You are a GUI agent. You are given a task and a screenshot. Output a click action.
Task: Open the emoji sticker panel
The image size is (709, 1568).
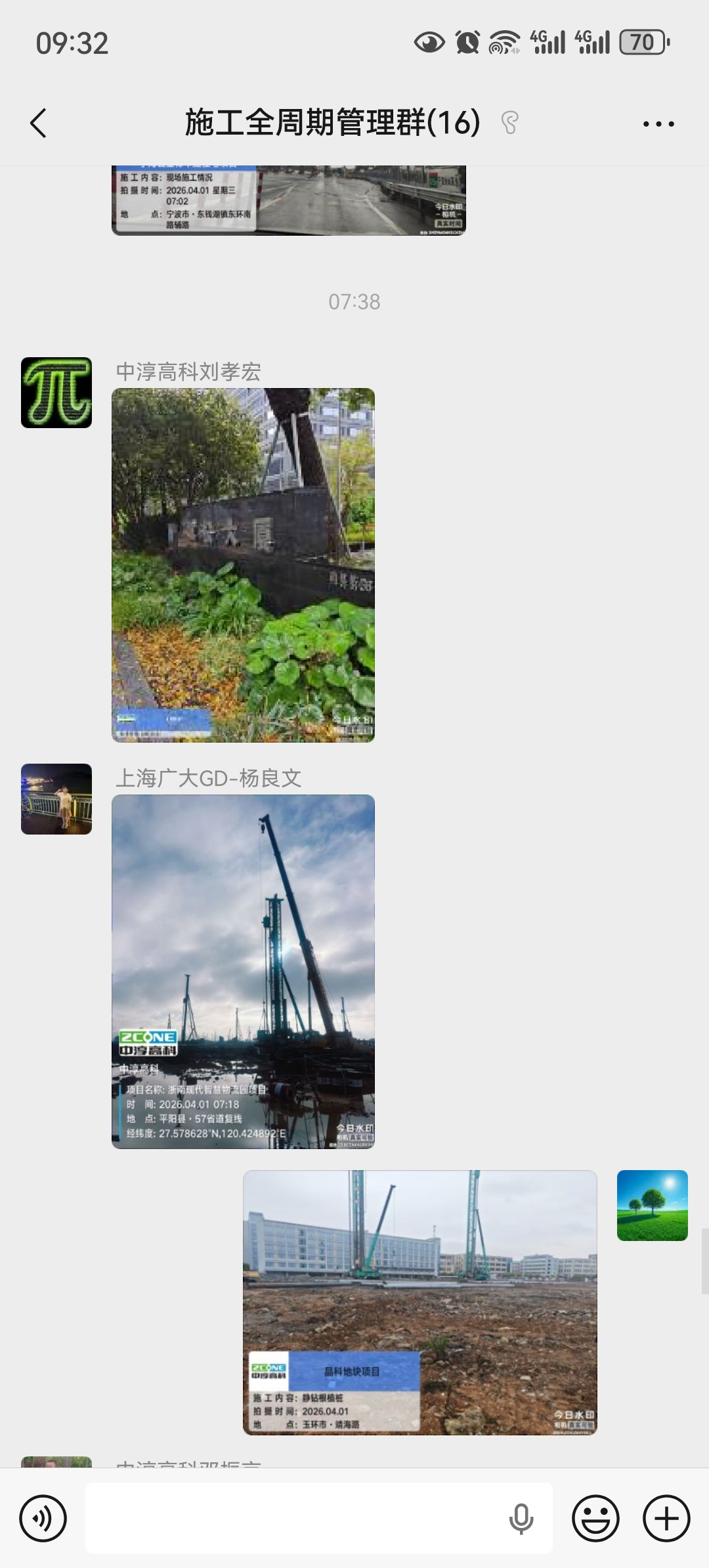pyautogui.click(x=595, y=1518)
